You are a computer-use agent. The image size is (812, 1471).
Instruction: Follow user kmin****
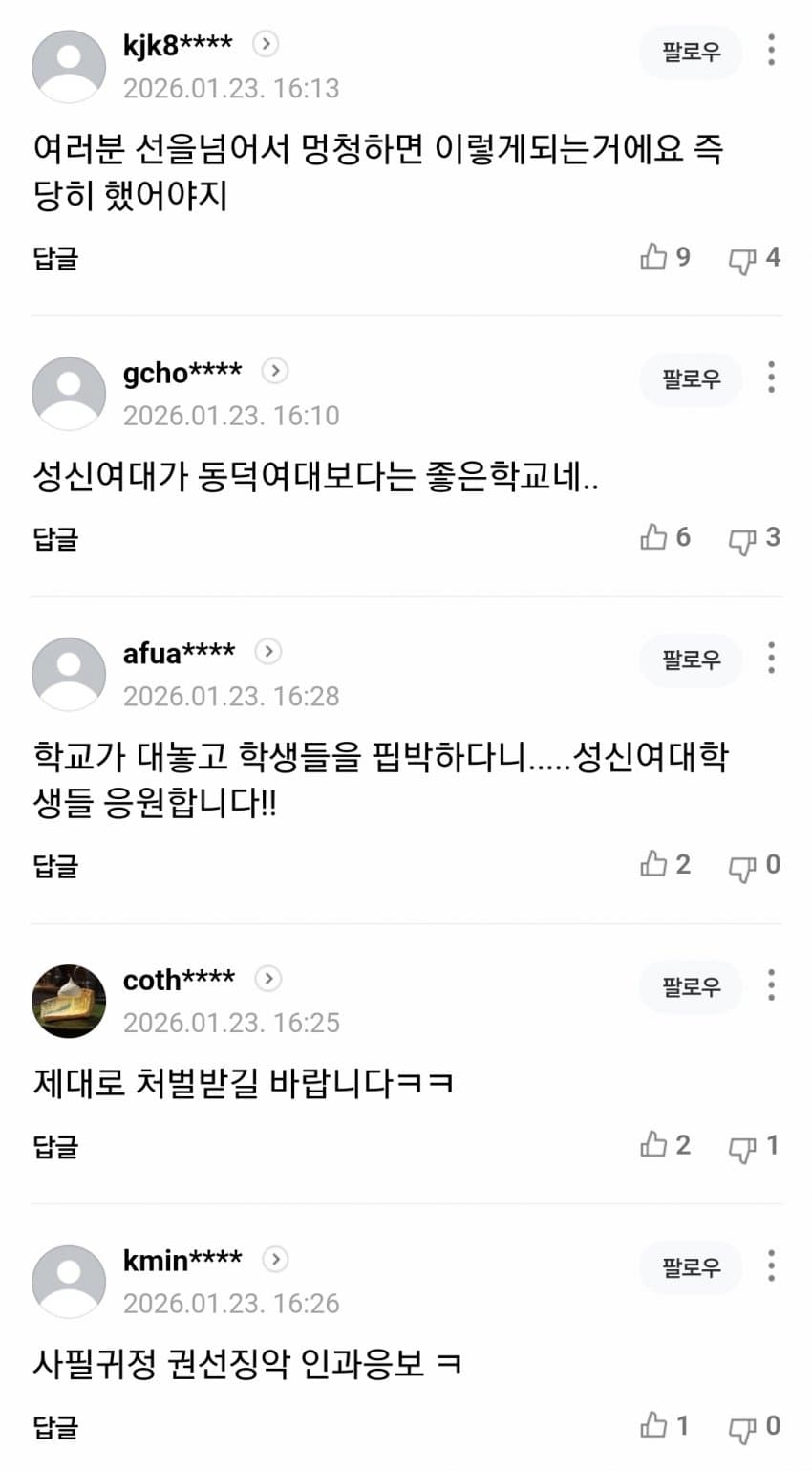tap(691, 1267)
